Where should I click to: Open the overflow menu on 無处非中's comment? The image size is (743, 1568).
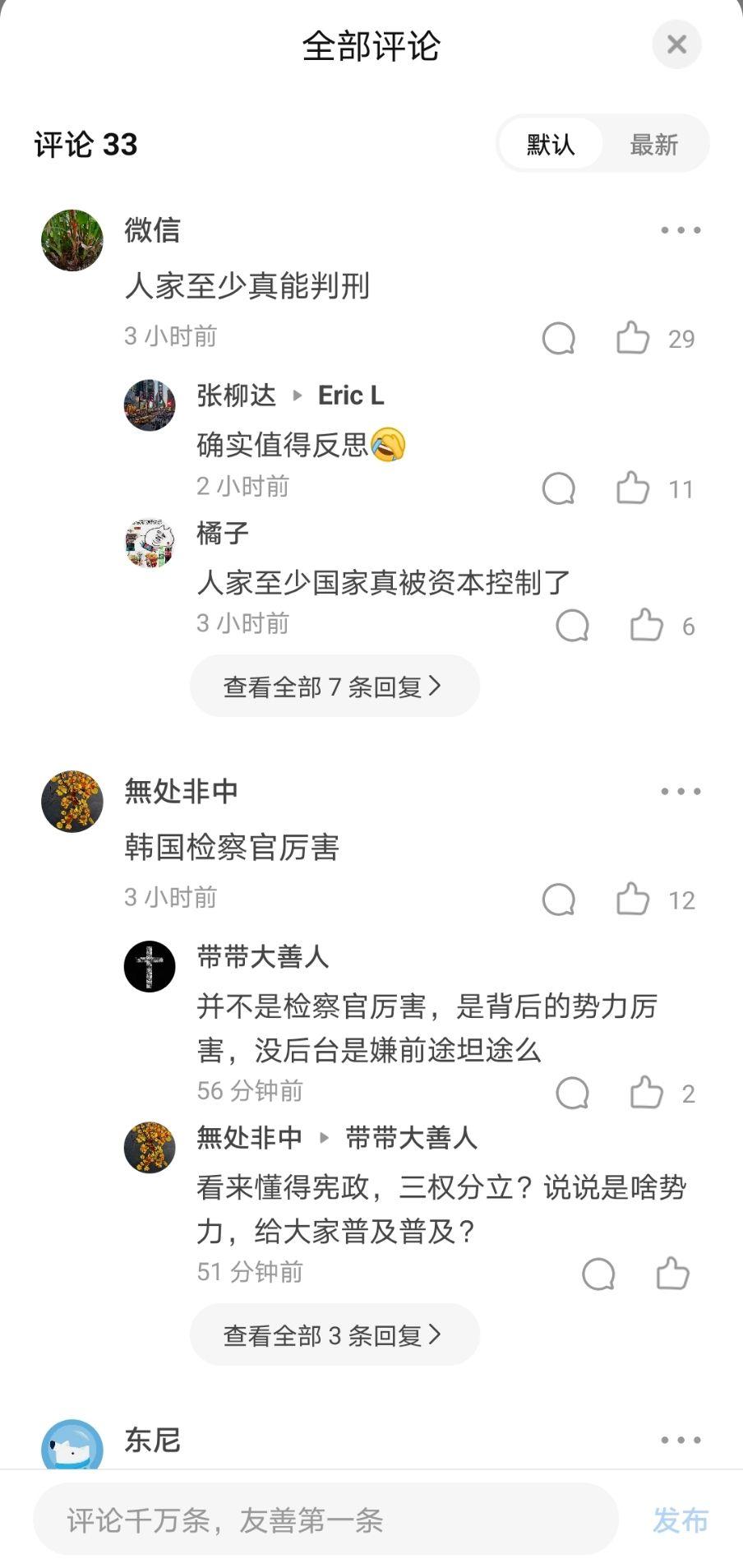(x=681, y=792)
